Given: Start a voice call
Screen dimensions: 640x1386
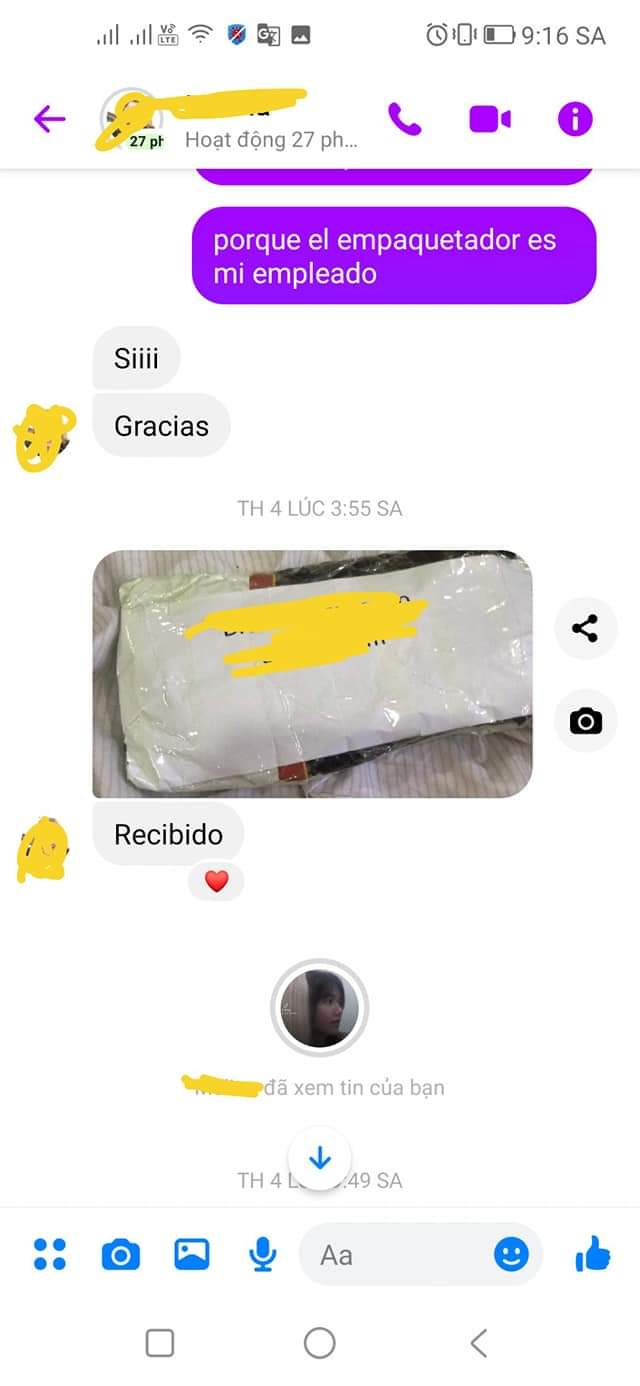Looking at the screenshot, I should coord(404,120).
